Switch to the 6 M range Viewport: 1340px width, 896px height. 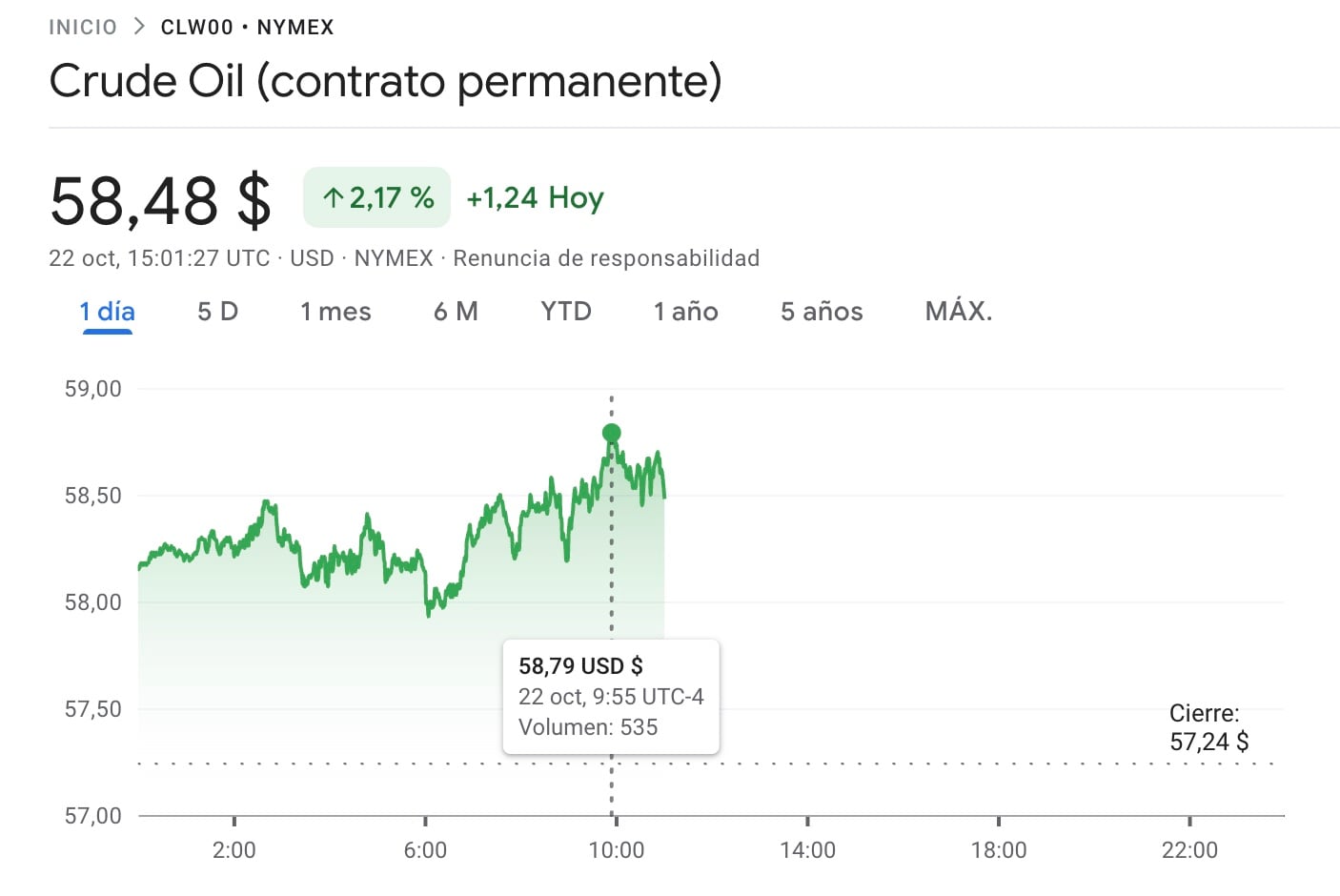point(456,312)
